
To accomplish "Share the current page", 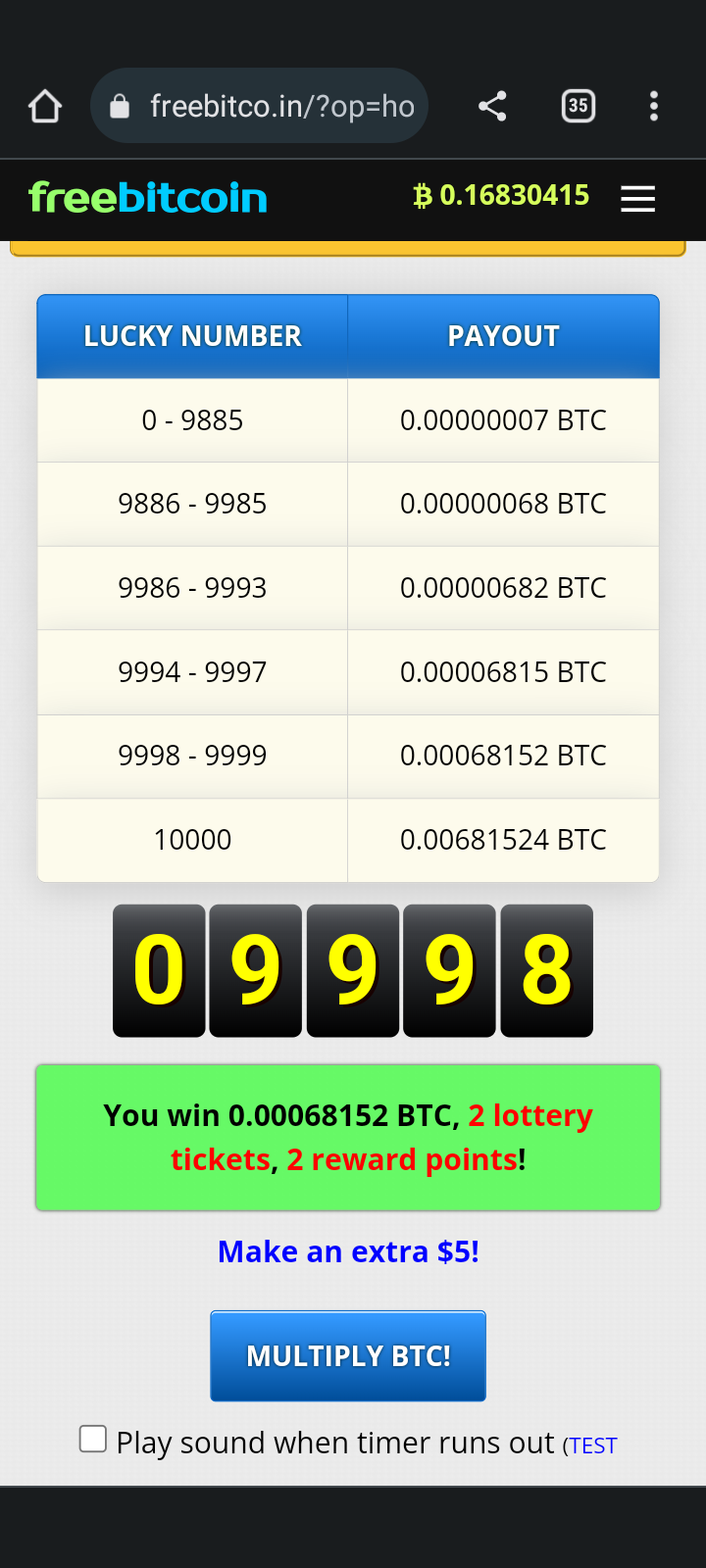I will 492,106.
